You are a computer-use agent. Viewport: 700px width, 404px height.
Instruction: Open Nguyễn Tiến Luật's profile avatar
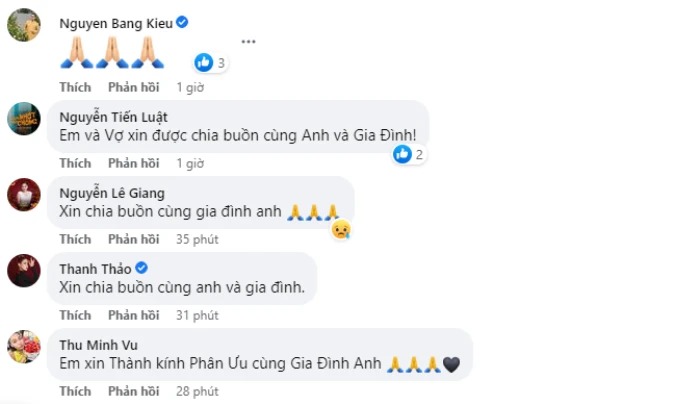(24, 118)
